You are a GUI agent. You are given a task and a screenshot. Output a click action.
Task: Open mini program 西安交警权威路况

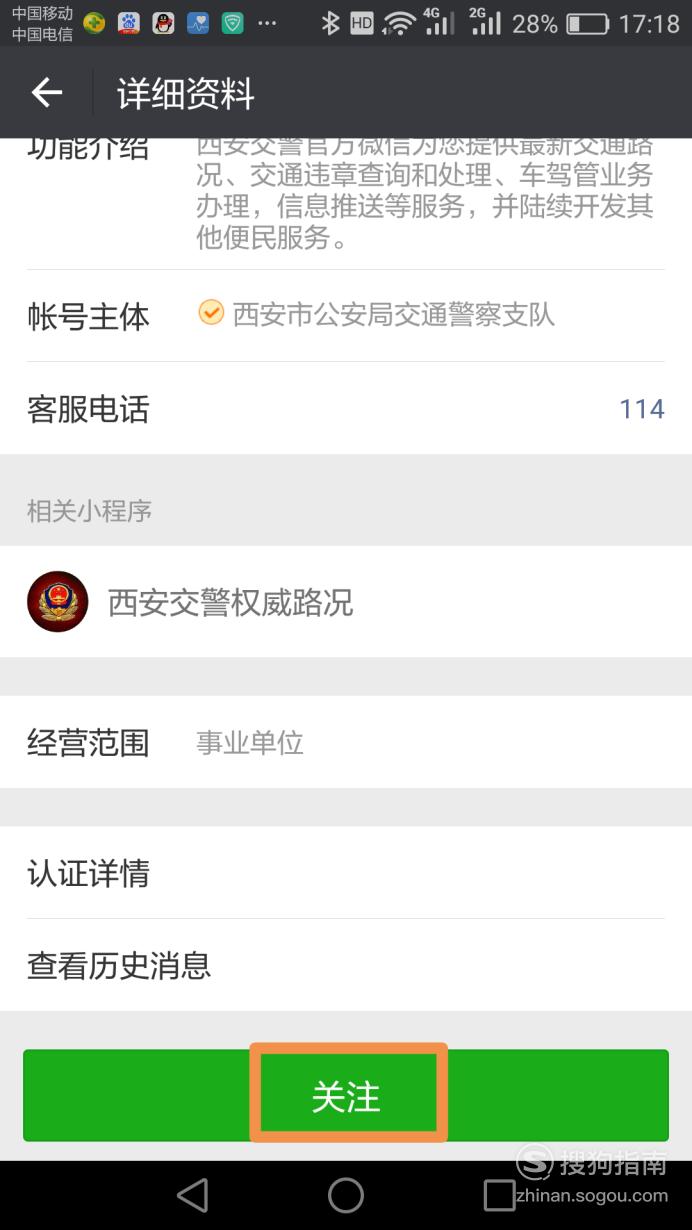346,602
